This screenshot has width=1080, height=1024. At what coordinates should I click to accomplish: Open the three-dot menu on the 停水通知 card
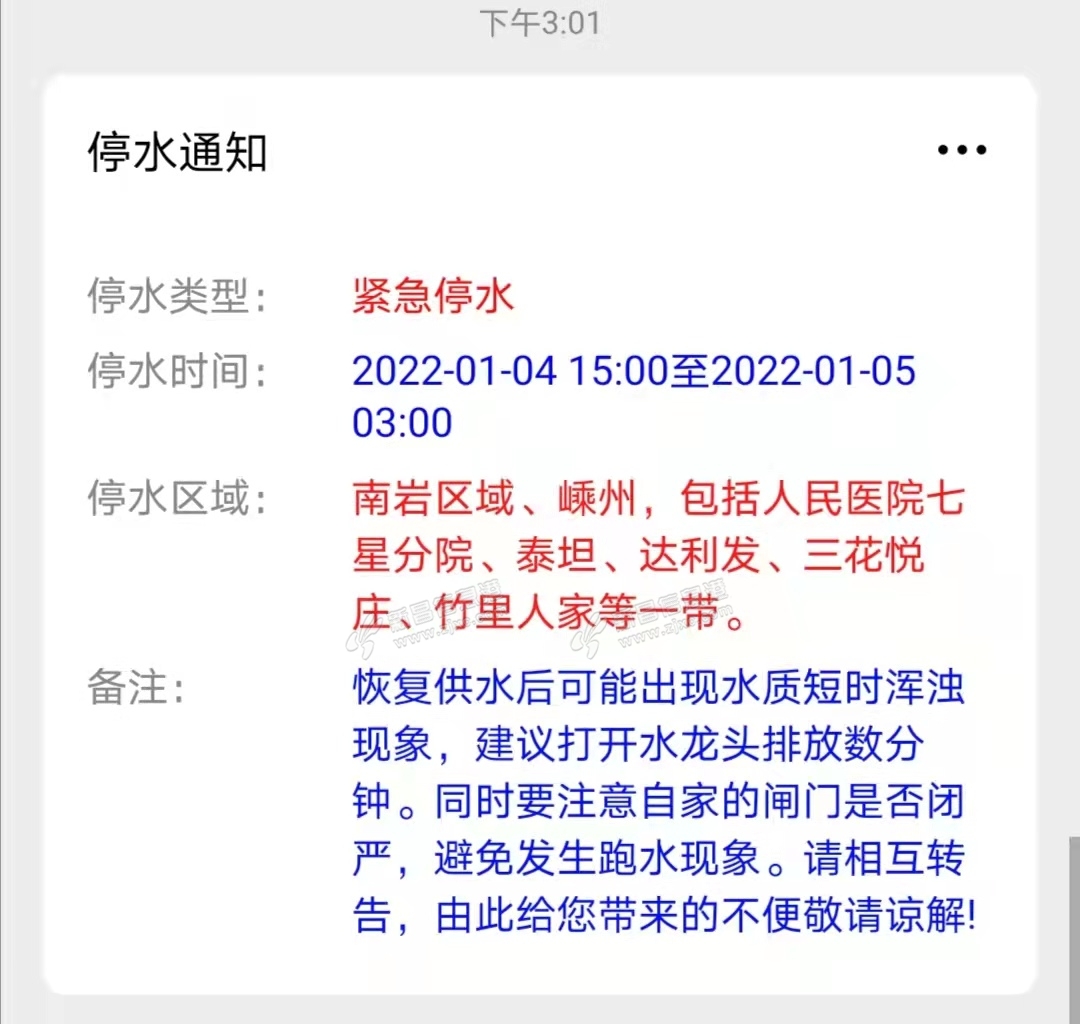click(962, 151)
